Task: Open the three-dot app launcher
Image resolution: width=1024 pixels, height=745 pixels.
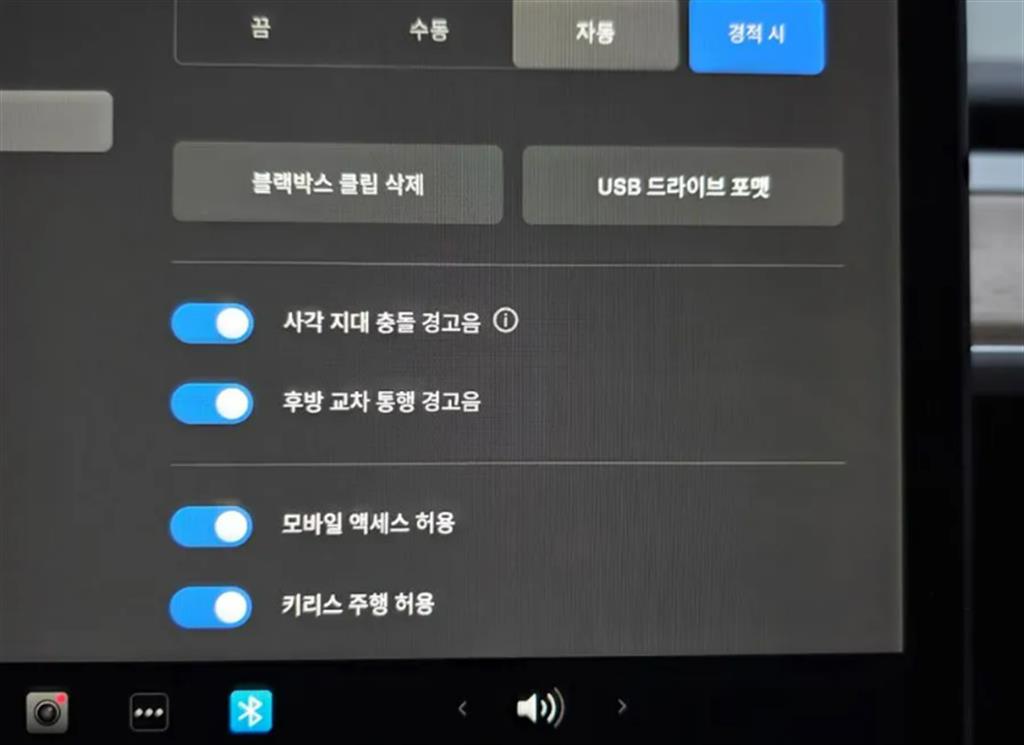Action: [x=149, y=712]
